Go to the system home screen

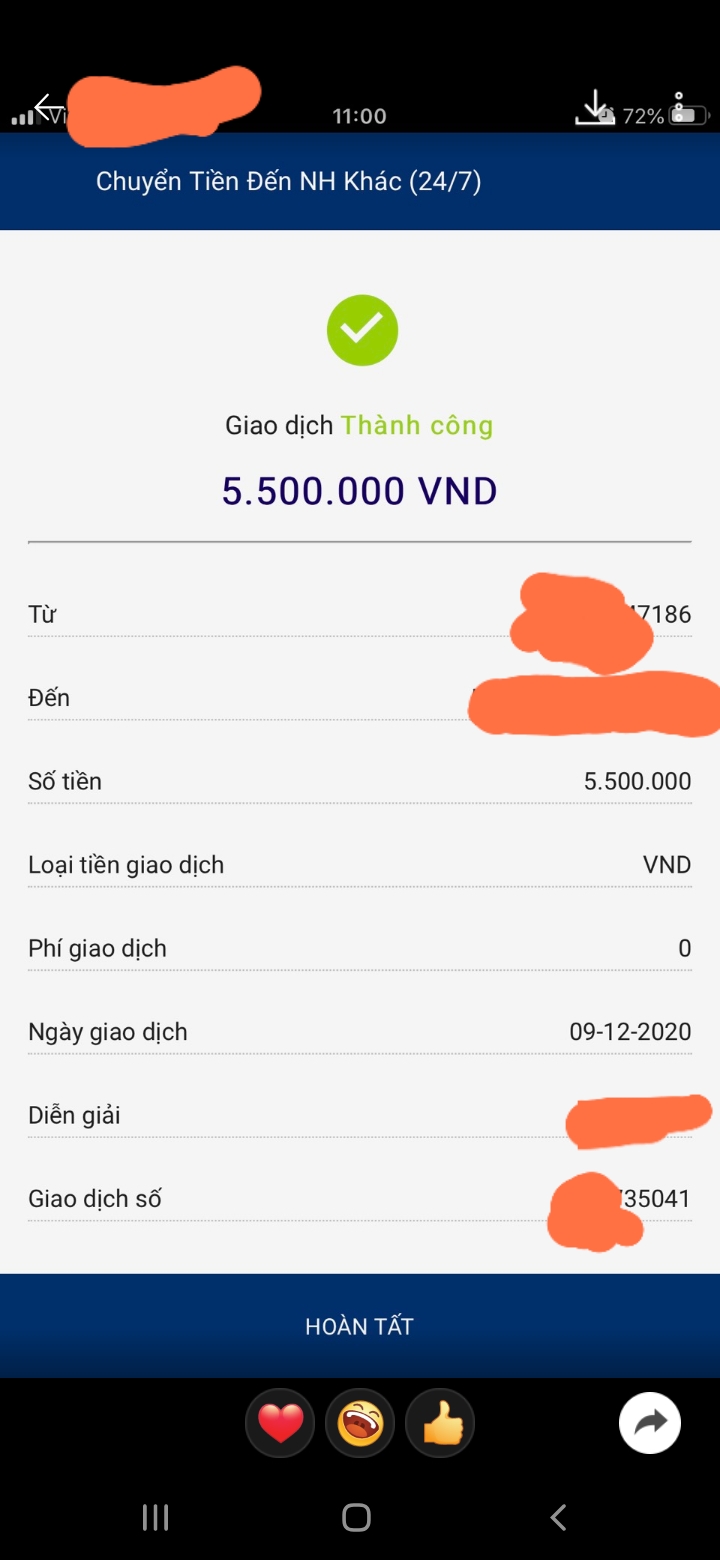tap(357, 1517)
